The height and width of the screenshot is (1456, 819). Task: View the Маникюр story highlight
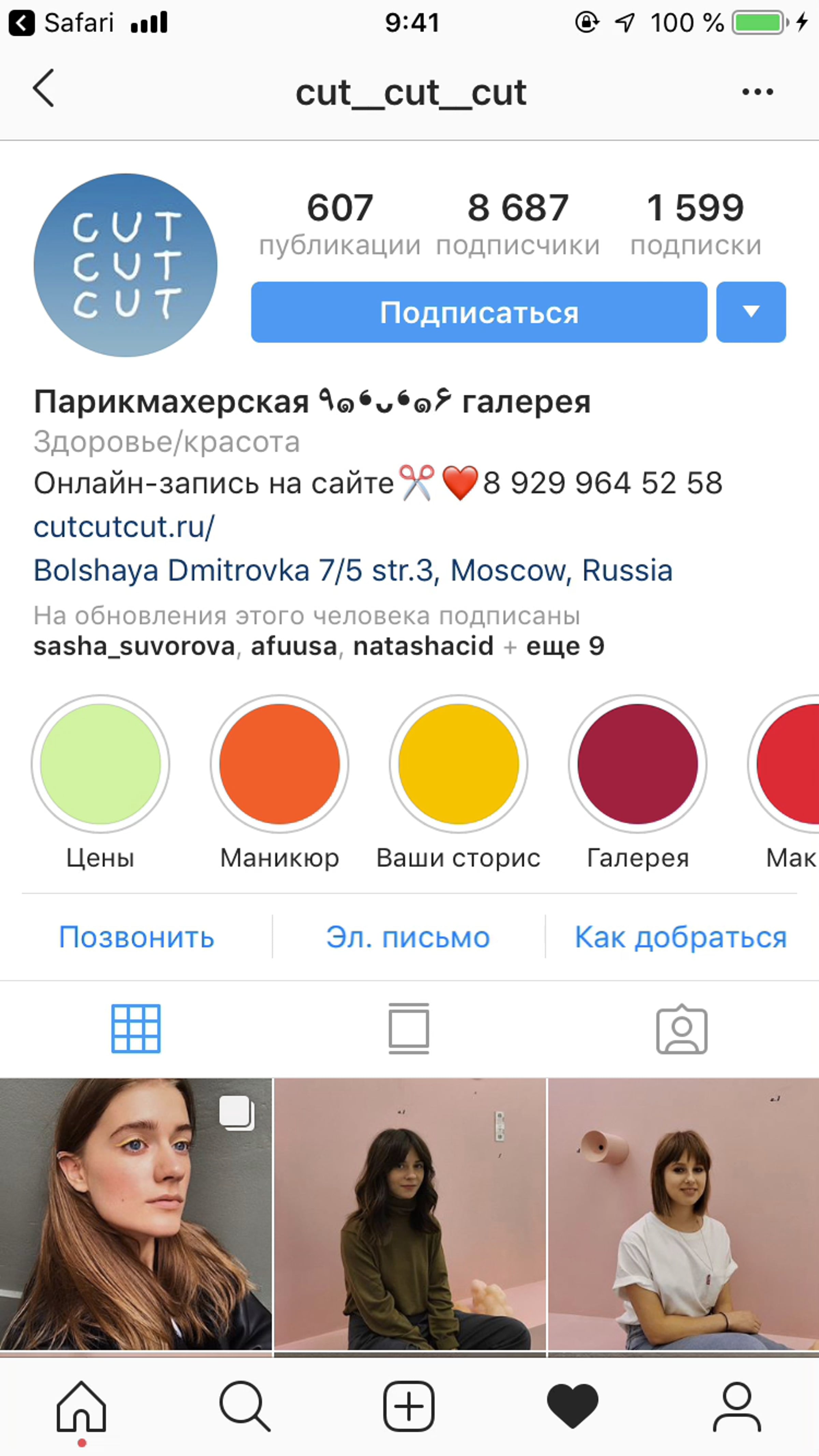(279, 764)
